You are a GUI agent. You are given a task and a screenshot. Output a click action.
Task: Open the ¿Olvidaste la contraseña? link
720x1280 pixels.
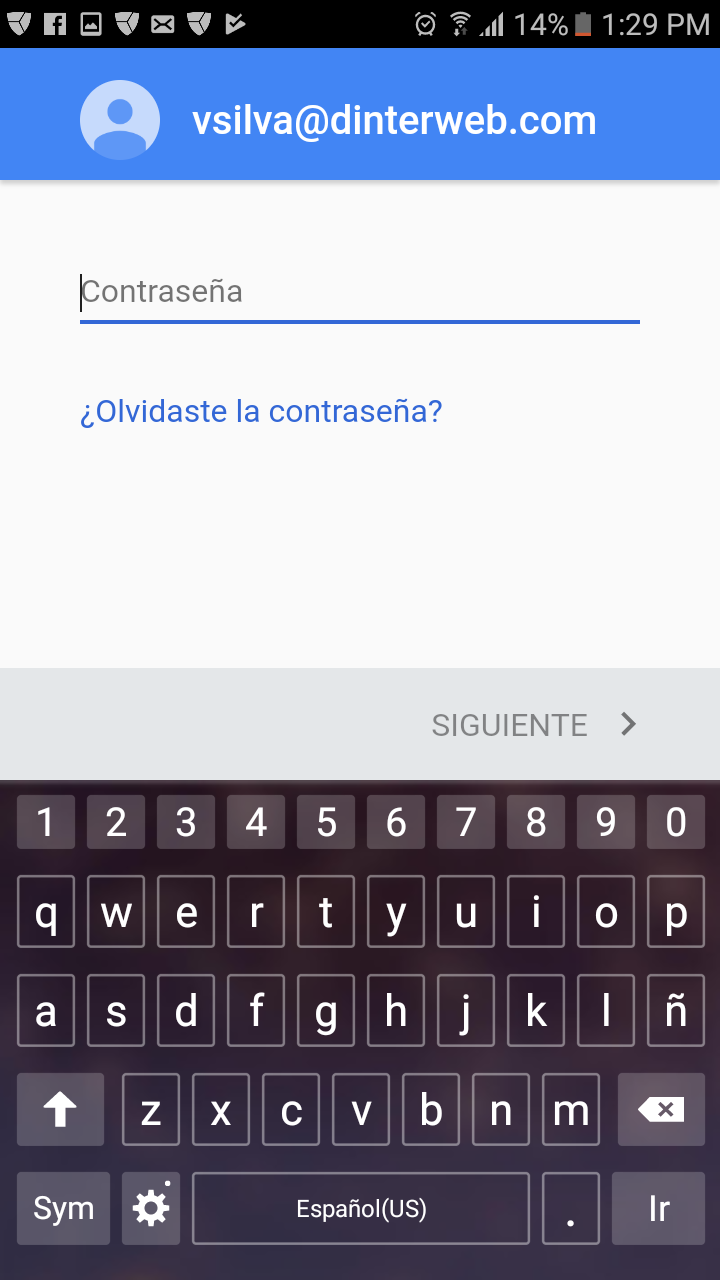click(x=261, y=411)
